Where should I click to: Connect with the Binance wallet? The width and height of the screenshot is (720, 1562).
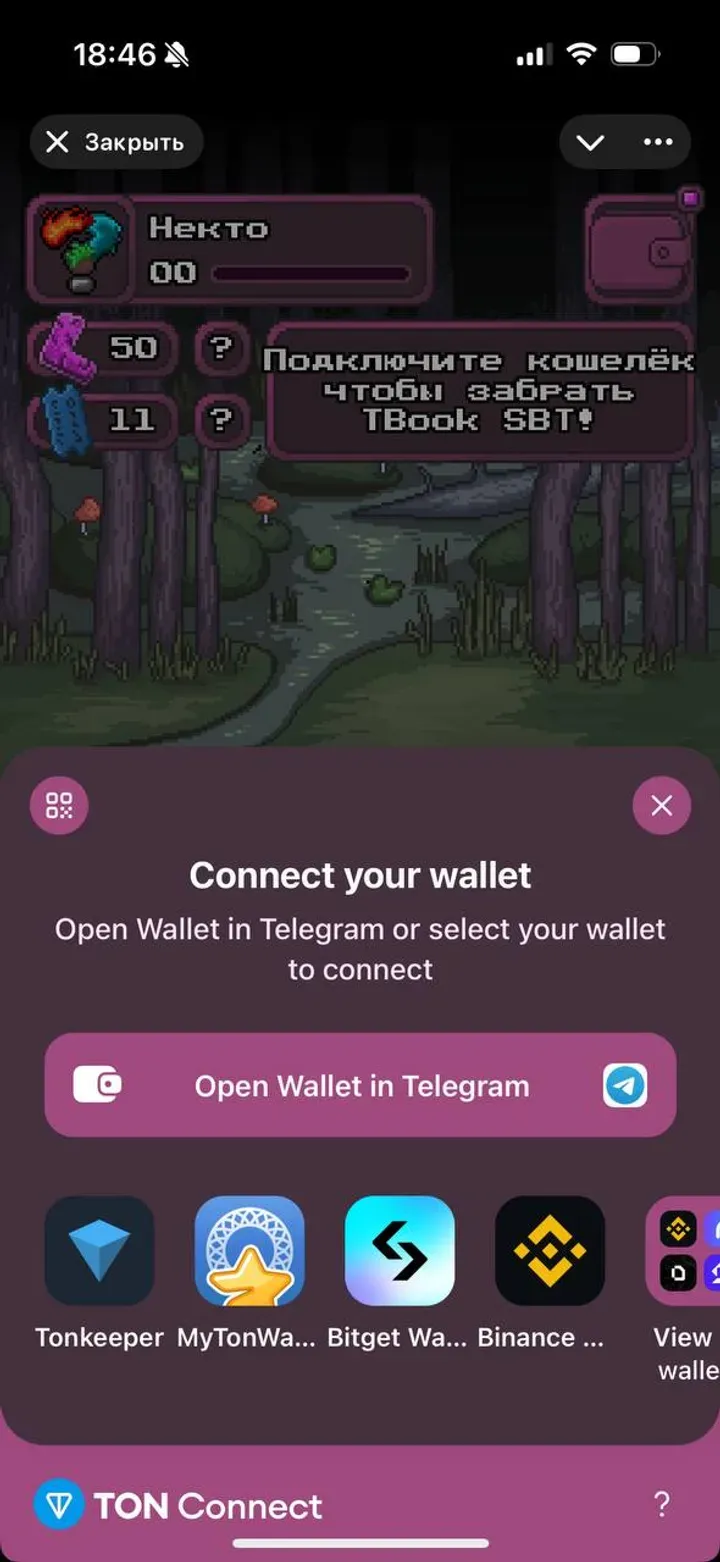click(x=549, y=1252)
